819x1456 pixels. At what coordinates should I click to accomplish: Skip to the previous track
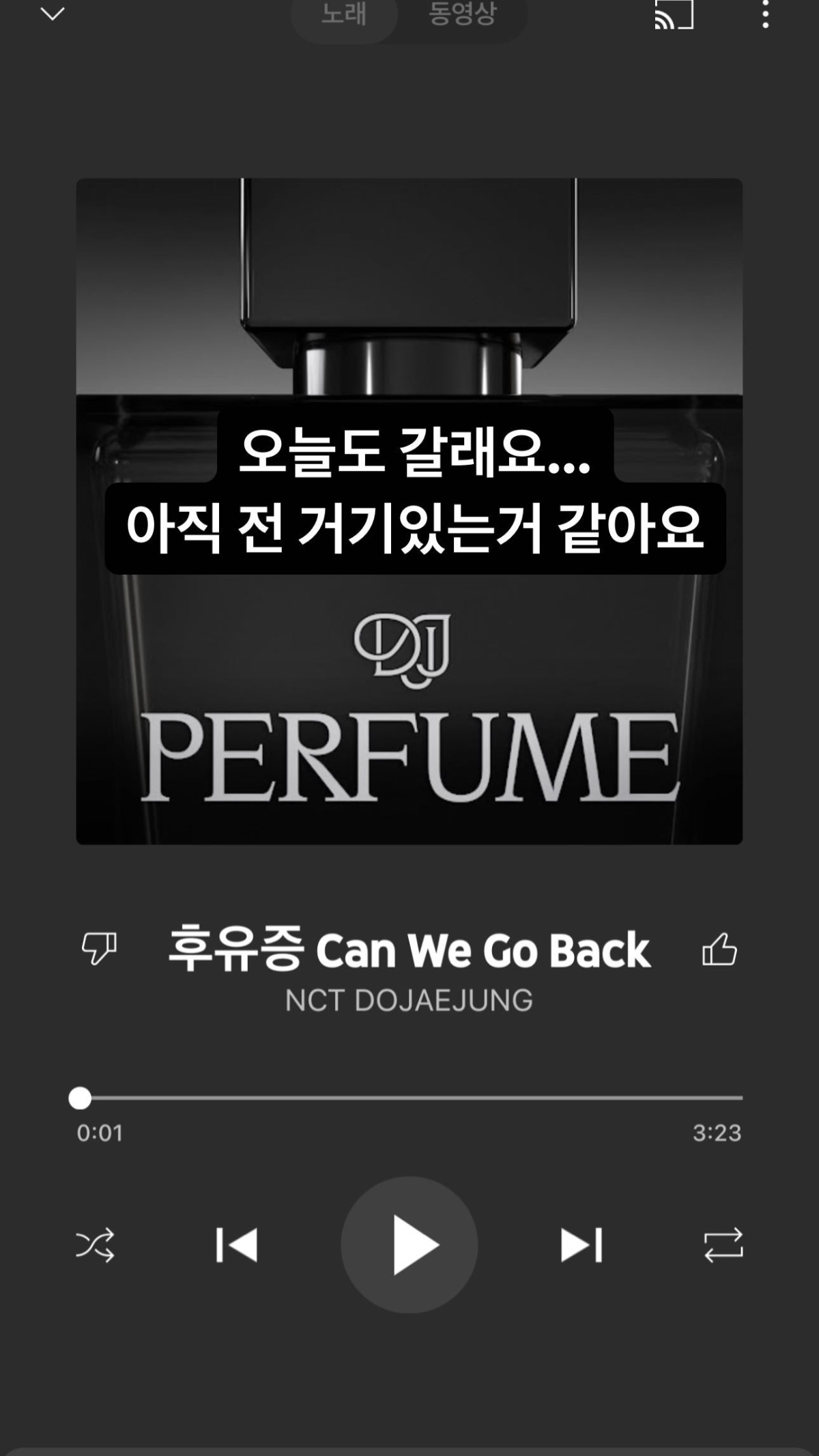237,1245
